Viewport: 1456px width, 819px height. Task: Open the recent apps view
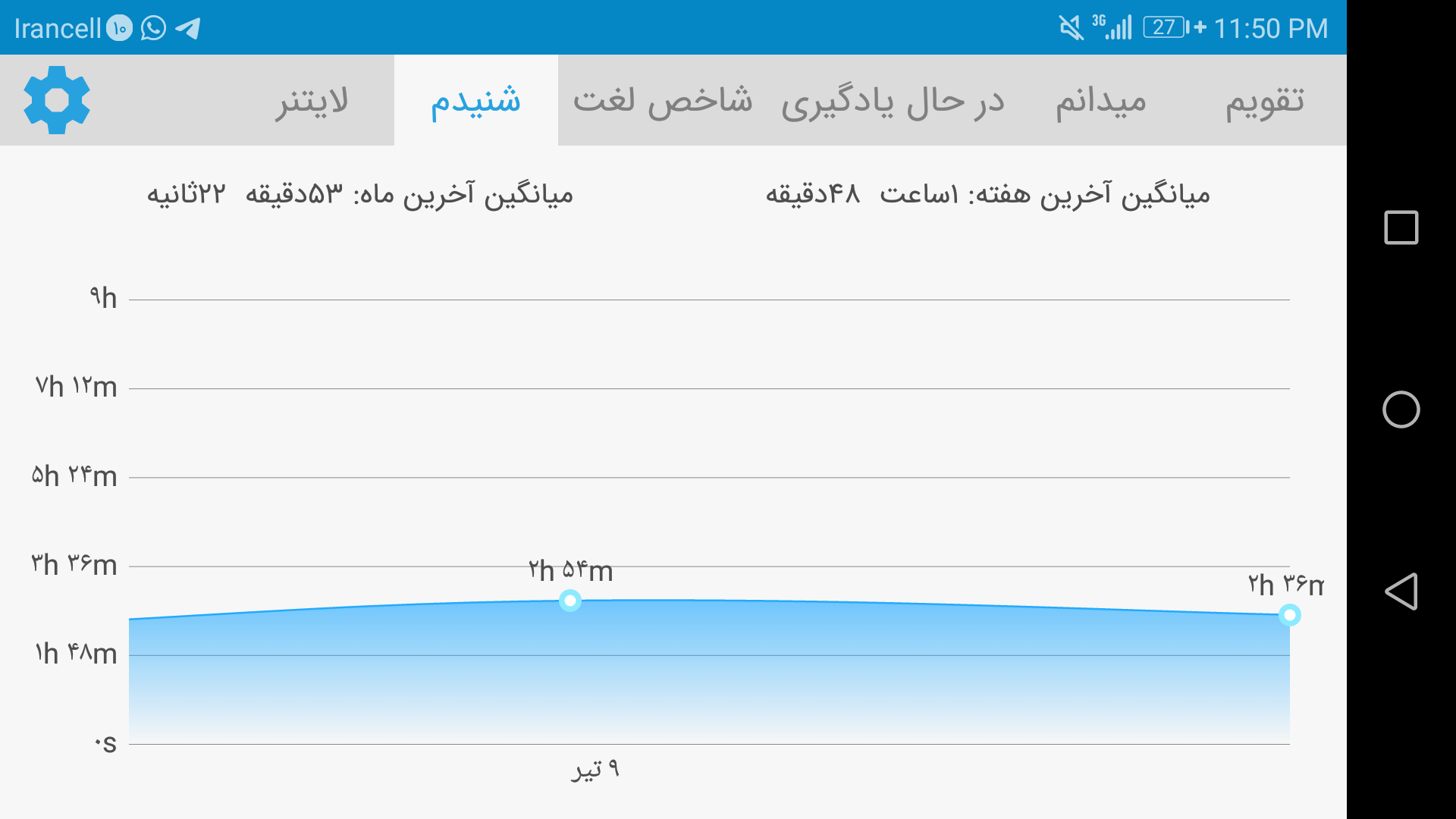point(1401,227)
